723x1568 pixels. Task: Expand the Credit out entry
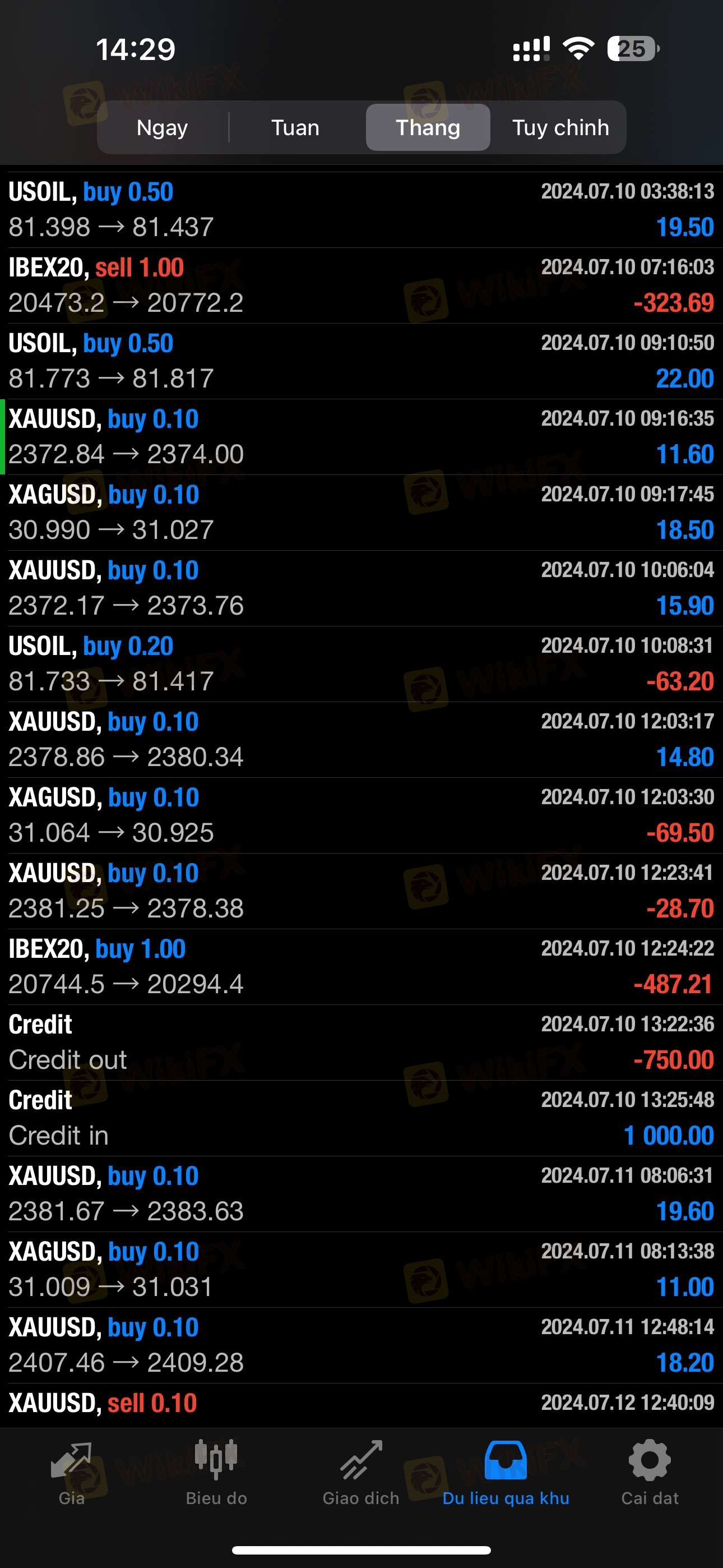361,1042
